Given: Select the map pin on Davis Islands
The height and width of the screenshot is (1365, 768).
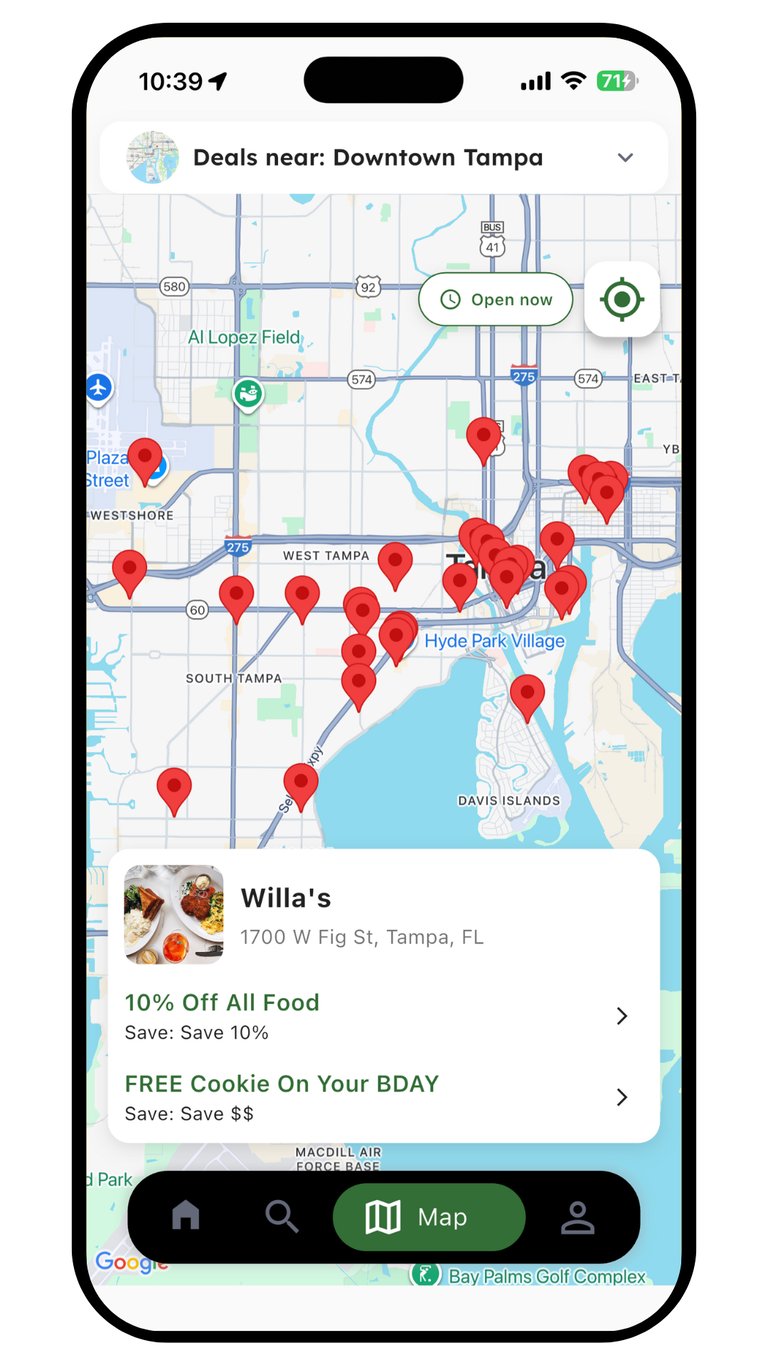Looking at the screenshot, I should [527, 694].
